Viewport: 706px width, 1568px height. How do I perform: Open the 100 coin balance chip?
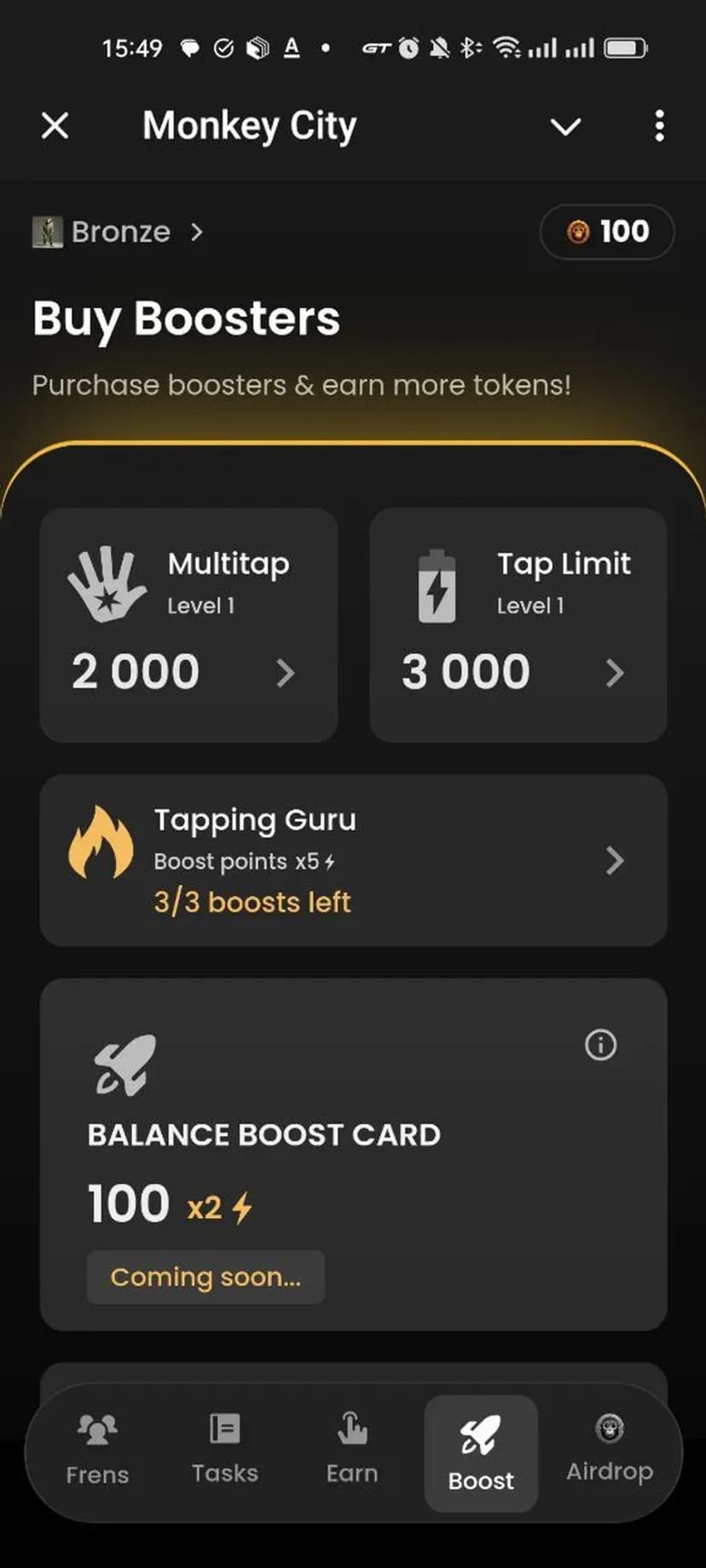tap(607, 232)
